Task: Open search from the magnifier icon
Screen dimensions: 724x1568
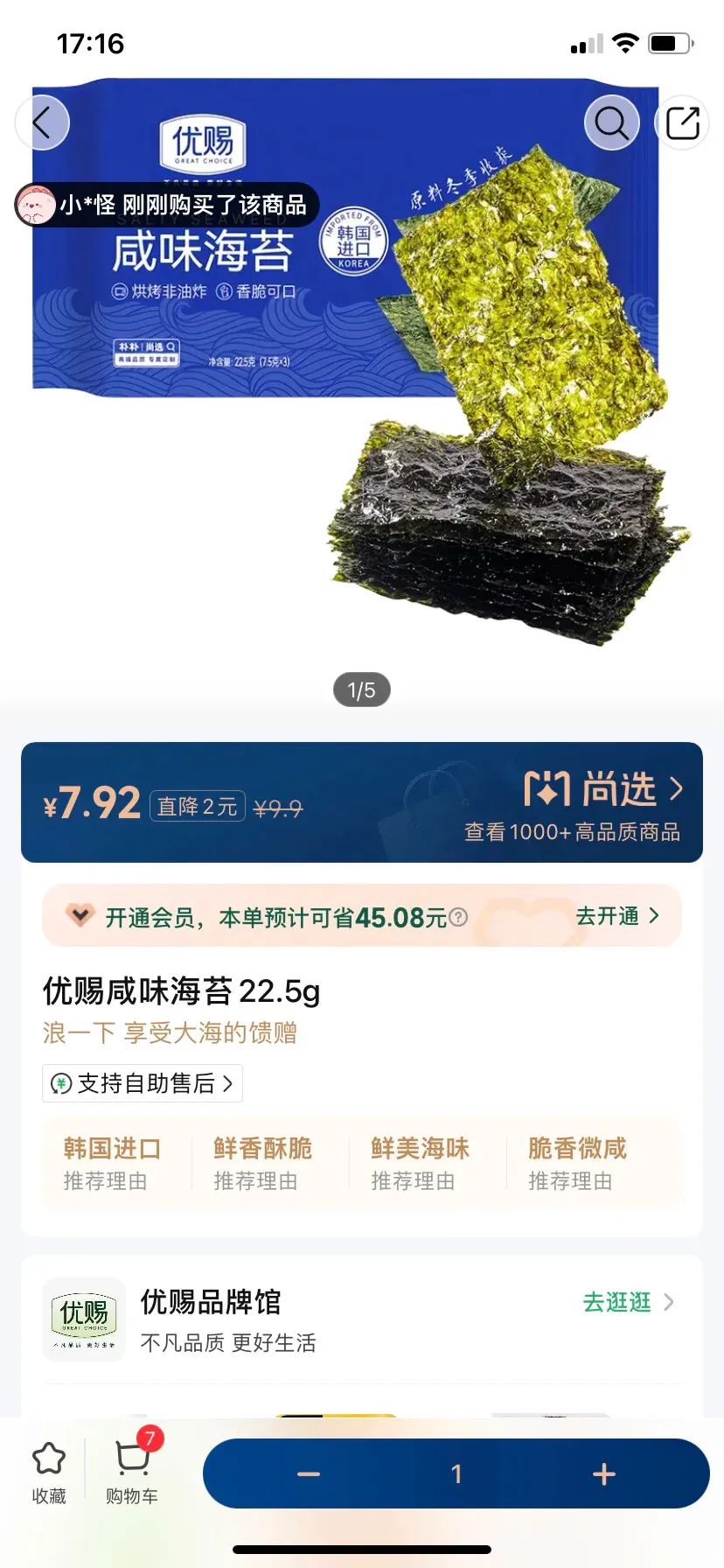Action: 611,123
